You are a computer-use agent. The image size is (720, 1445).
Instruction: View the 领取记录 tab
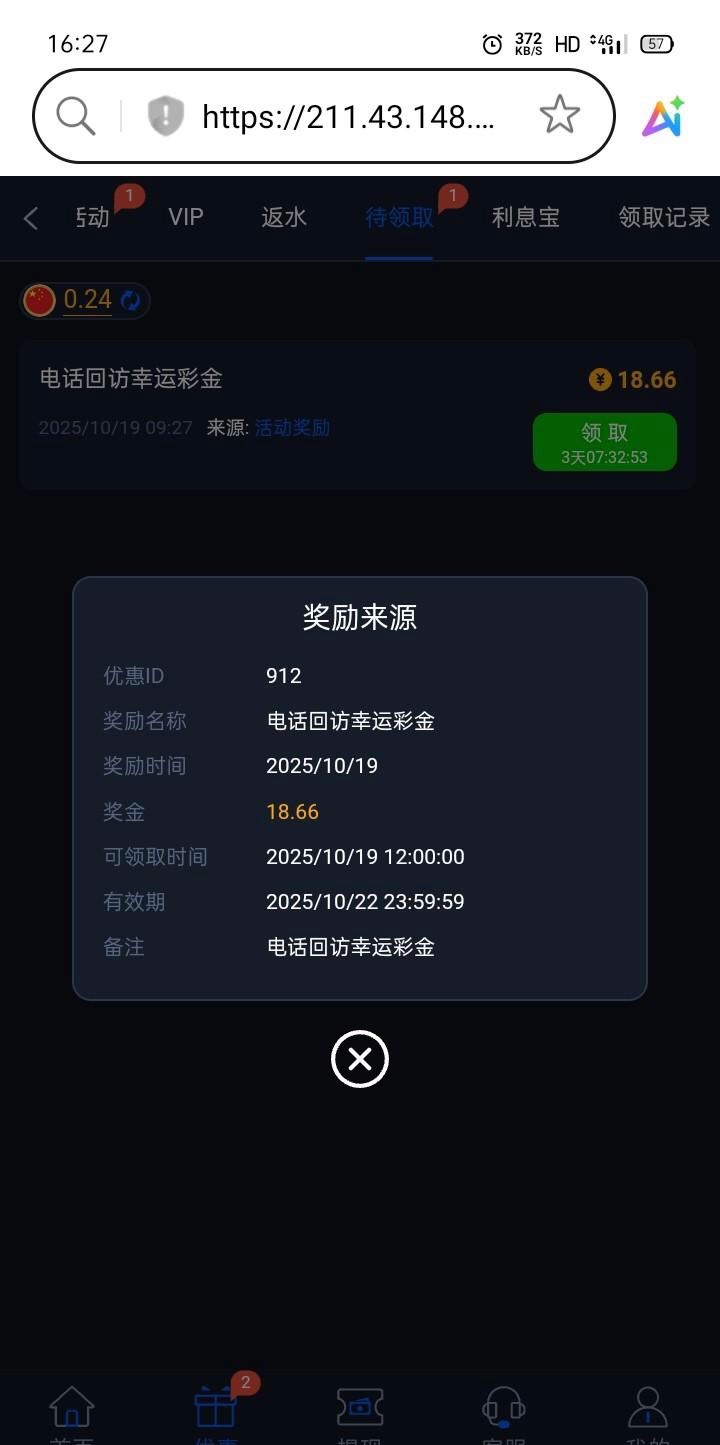(x=663, y=217)
